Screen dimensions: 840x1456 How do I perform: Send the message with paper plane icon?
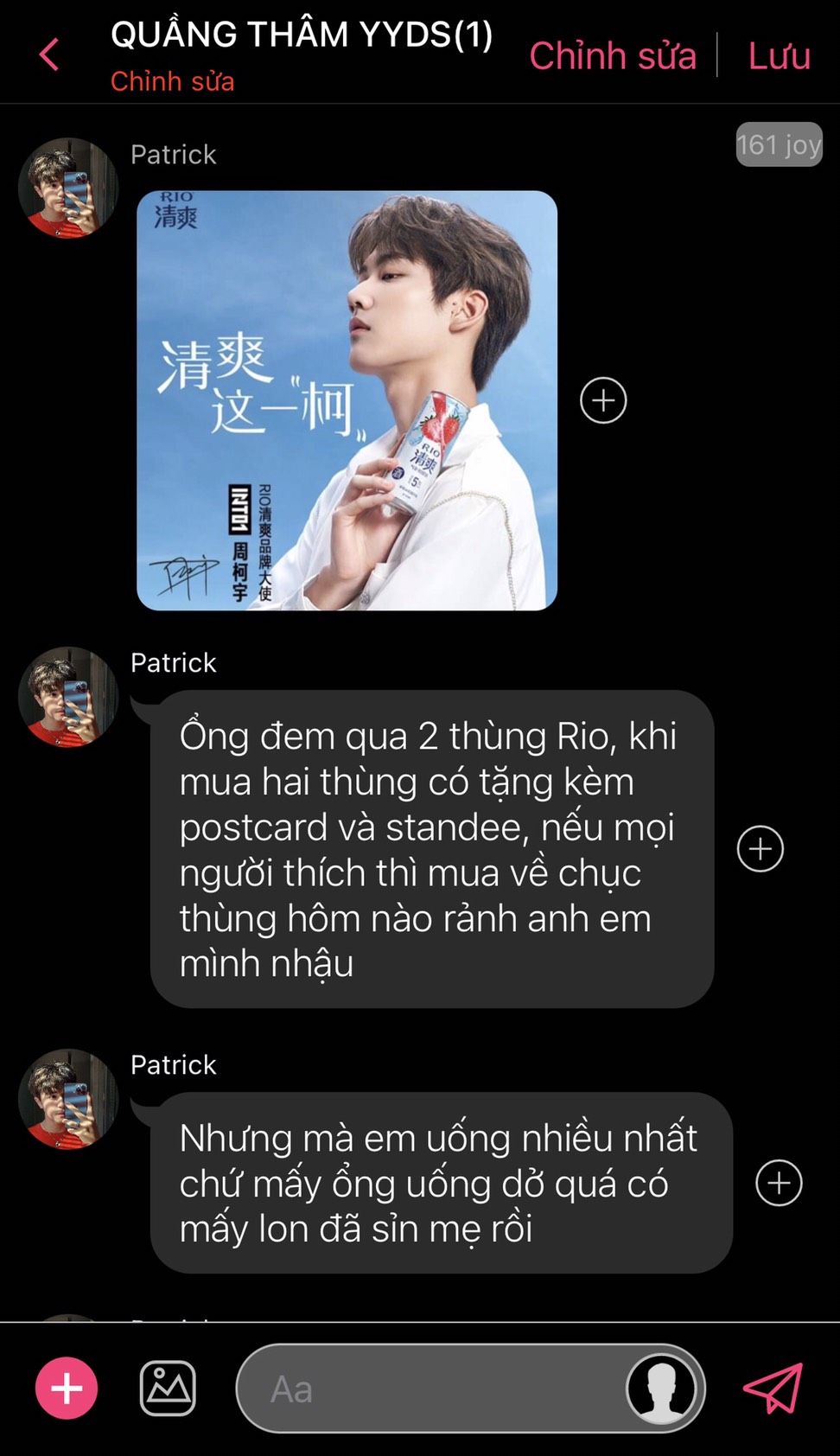point(773,1389)
